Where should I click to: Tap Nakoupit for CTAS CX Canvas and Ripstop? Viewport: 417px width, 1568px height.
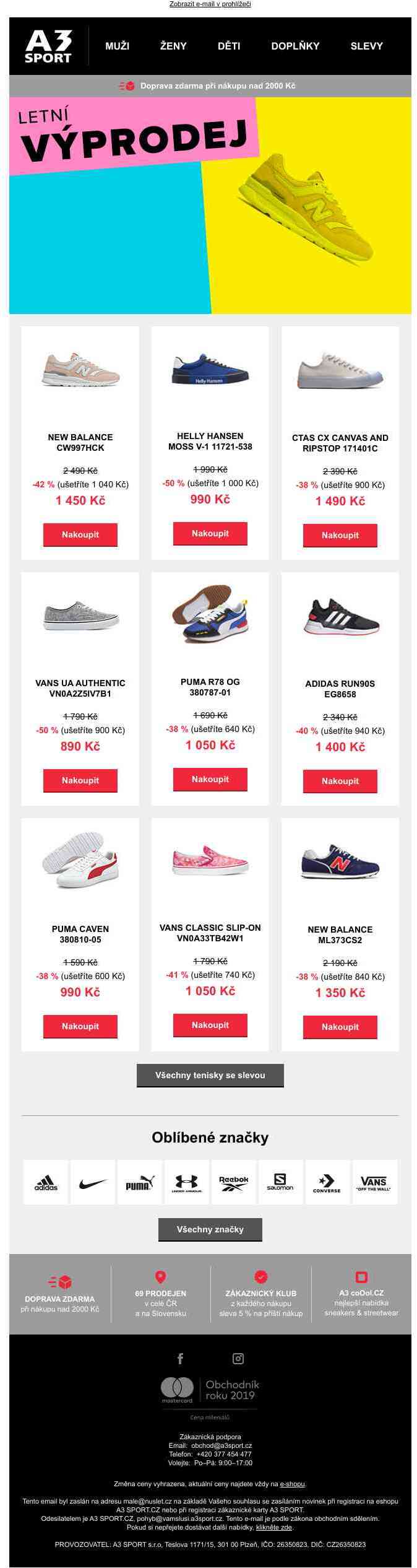click(340, 535)
